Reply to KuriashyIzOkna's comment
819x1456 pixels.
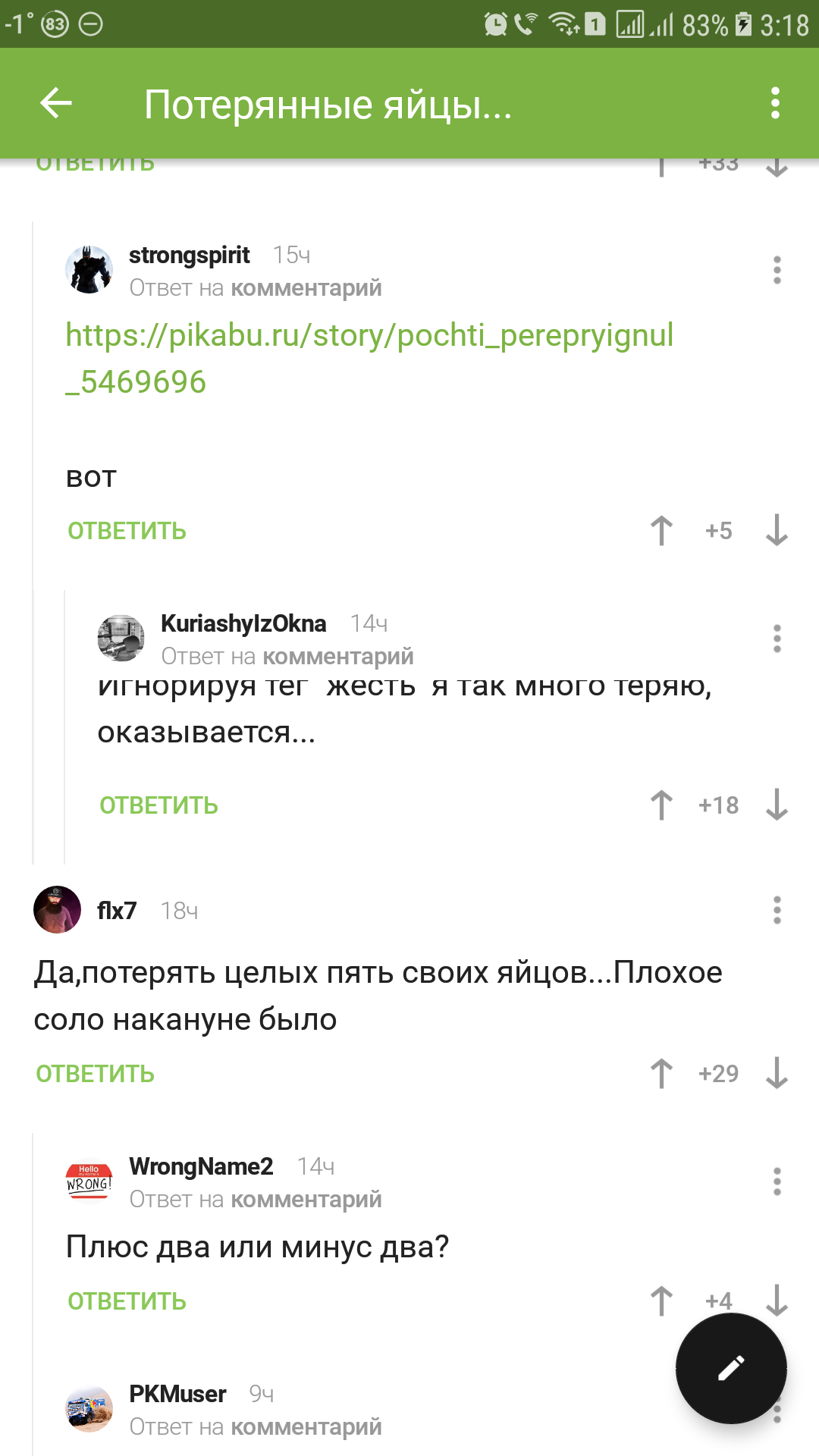click(158, 805)
